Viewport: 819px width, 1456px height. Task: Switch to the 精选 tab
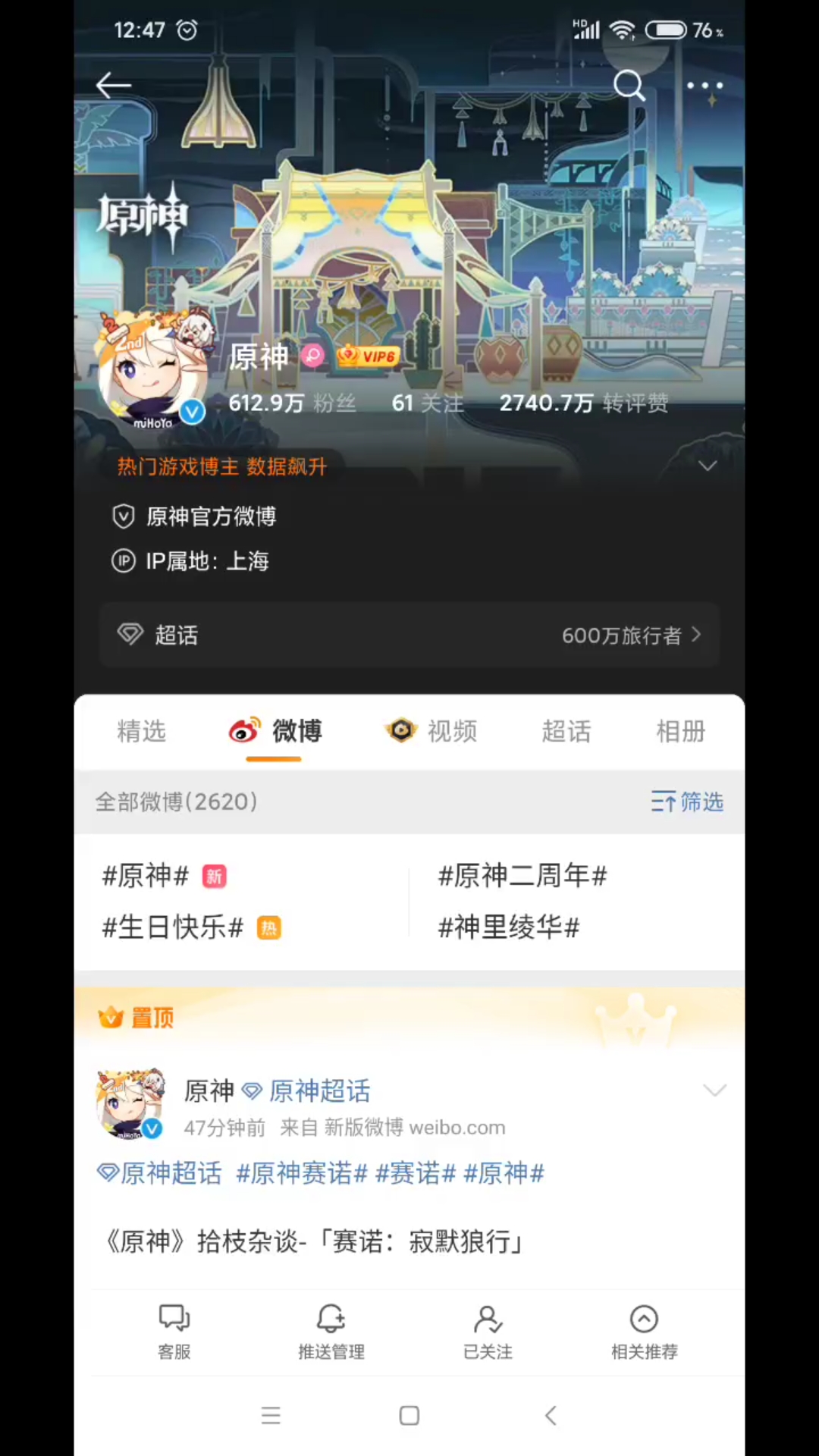tap(141, 731)
